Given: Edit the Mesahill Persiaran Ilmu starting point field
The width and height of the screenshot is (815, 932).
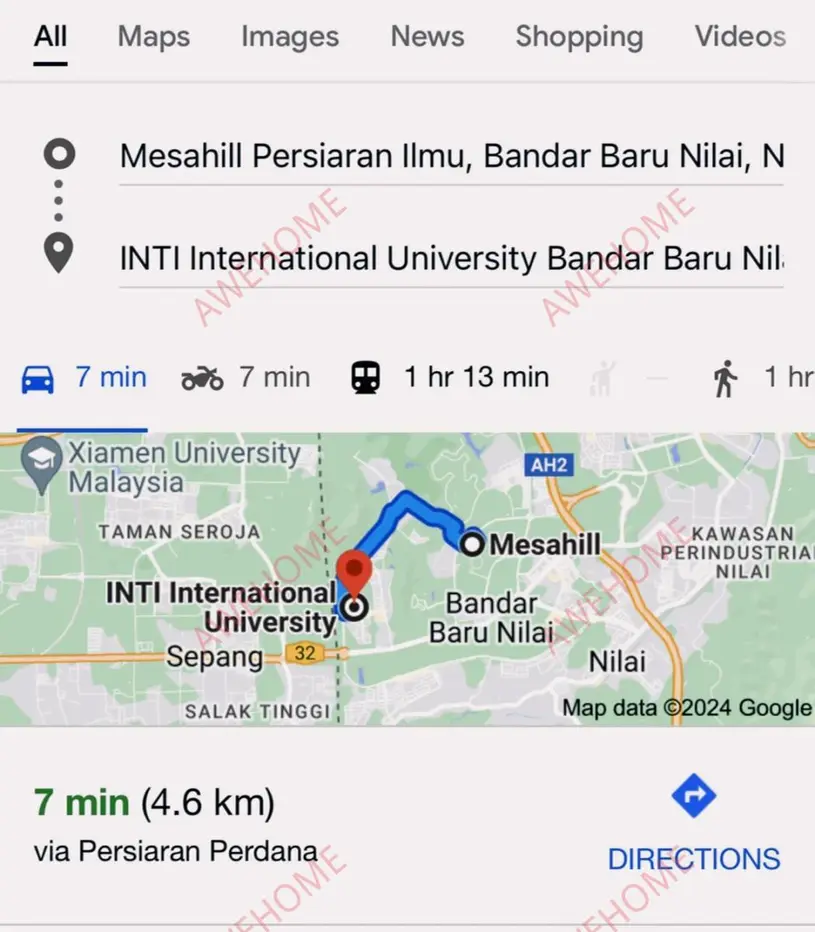Looking at the screenshot, I should 450,156.
